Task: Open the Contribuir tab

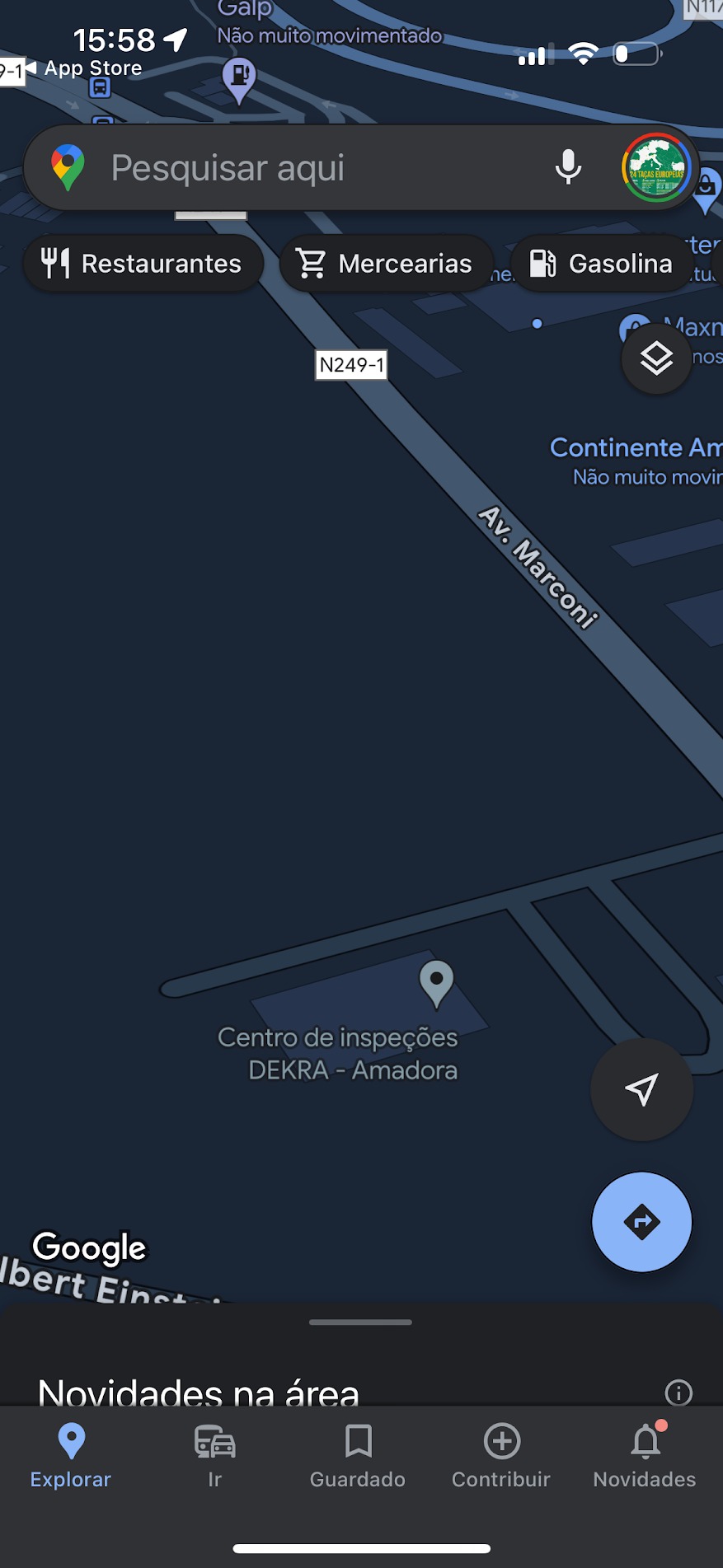Action: coord(501,1455)
